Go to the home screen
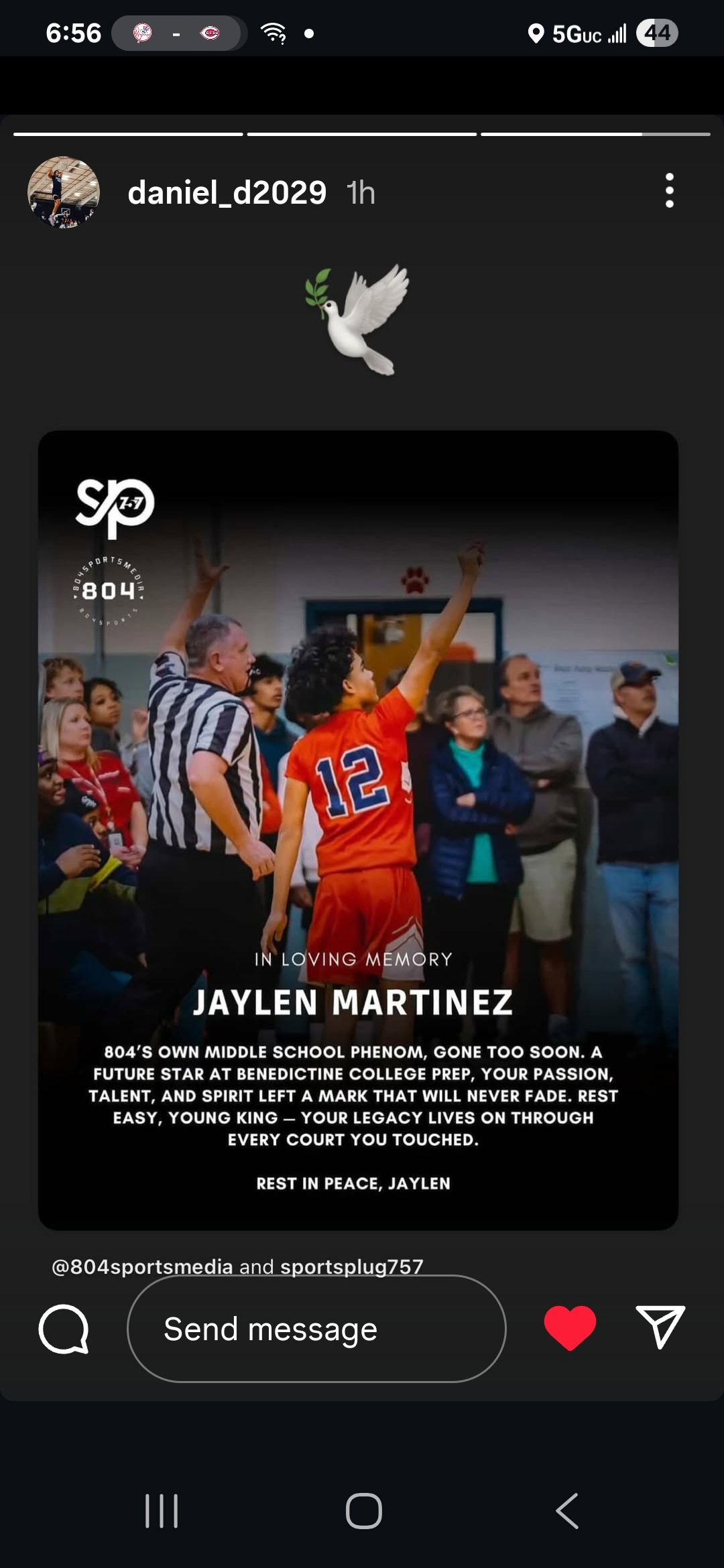The image size is (724, 1568). pos(363,1511)
